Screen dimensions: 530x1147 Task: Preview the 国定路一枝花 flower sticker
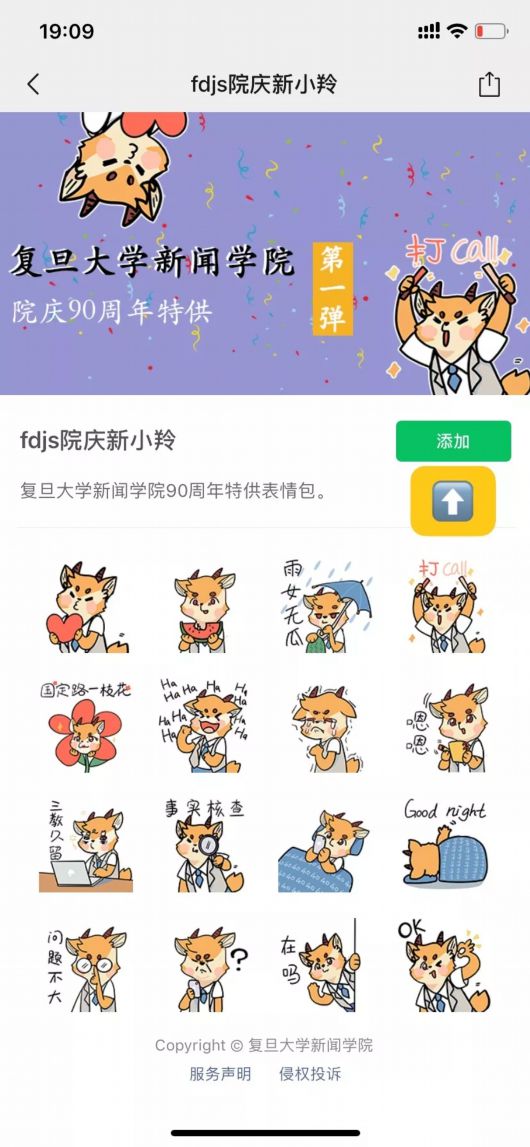[x=86, y=726]
